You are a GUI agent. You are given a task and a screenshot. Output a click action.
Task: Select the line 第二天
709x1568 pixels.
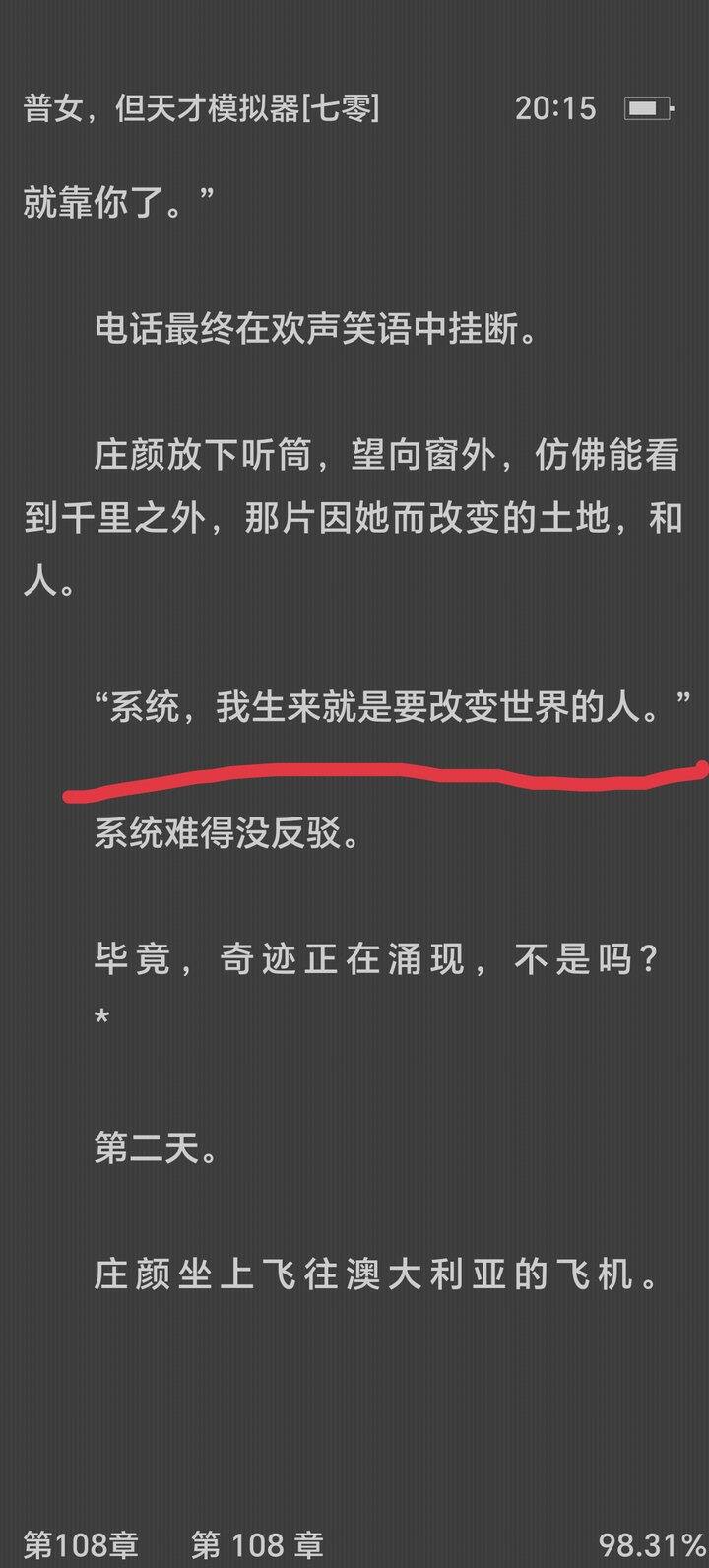tap(157, 1147)
